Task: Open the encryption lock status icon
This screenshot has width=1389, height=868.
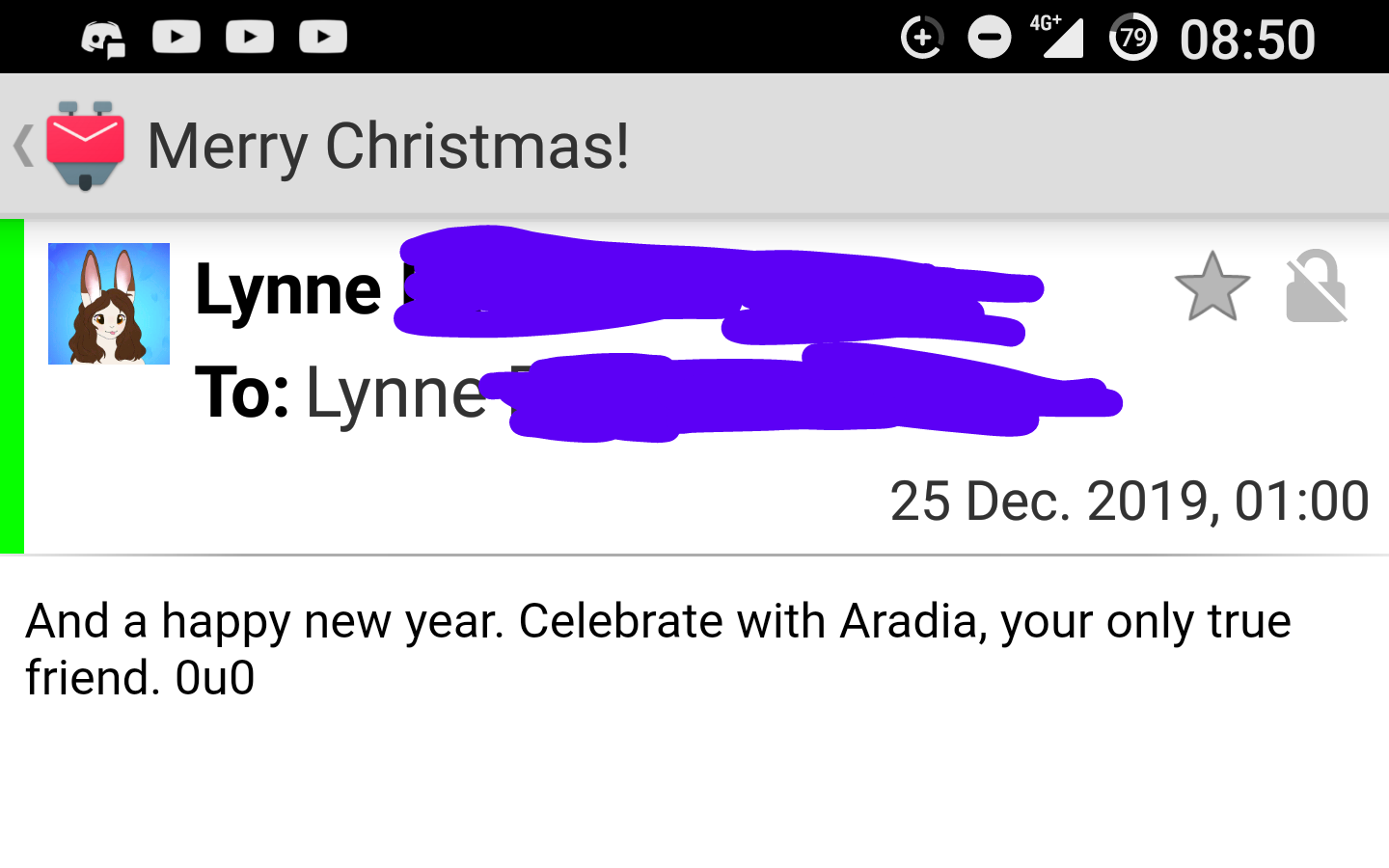Action: click(1316, 286)
